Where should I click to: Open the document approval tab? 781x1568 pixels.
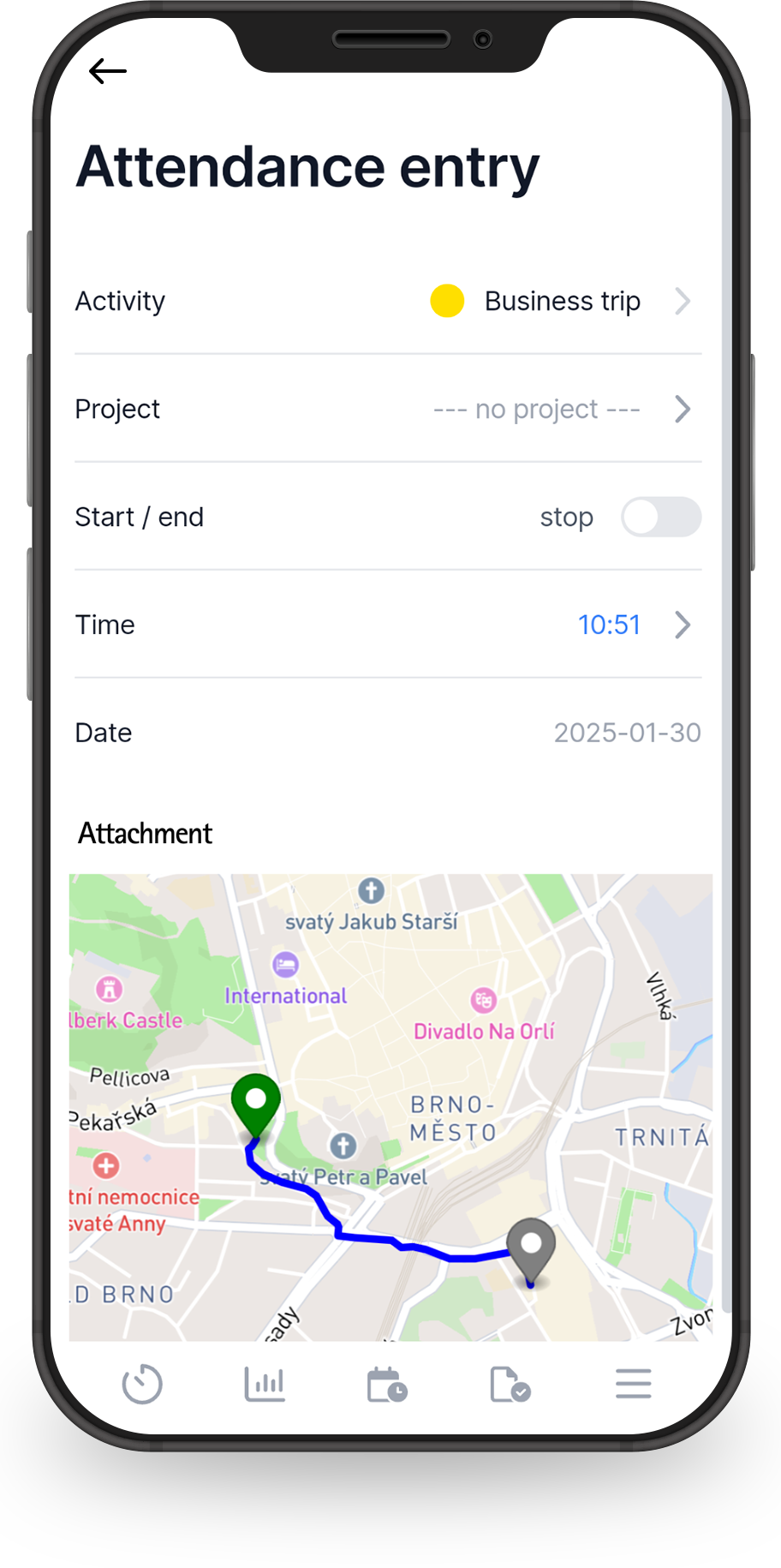(510, 1384)
